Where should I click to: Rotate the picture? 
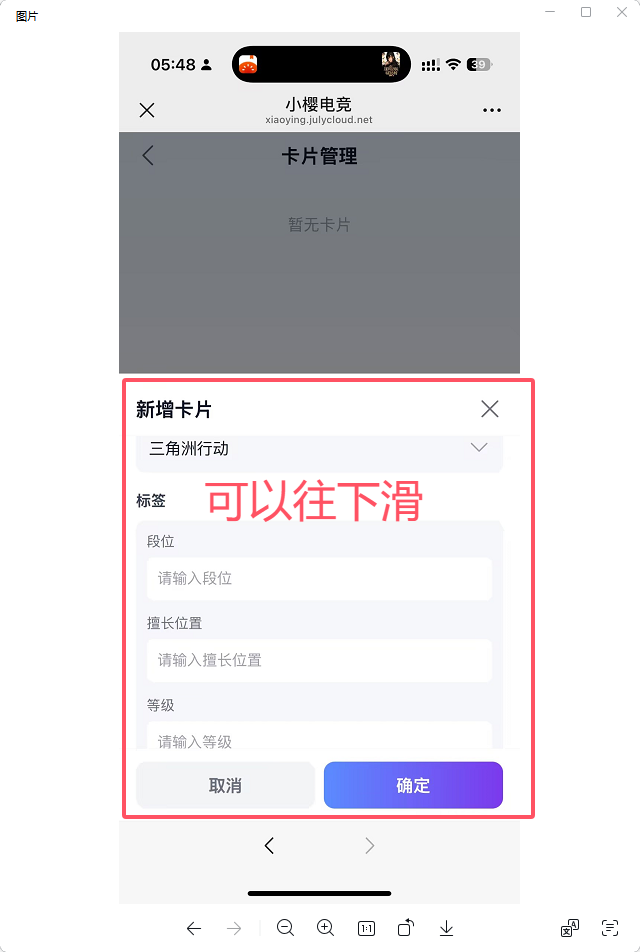pos(406,928)
